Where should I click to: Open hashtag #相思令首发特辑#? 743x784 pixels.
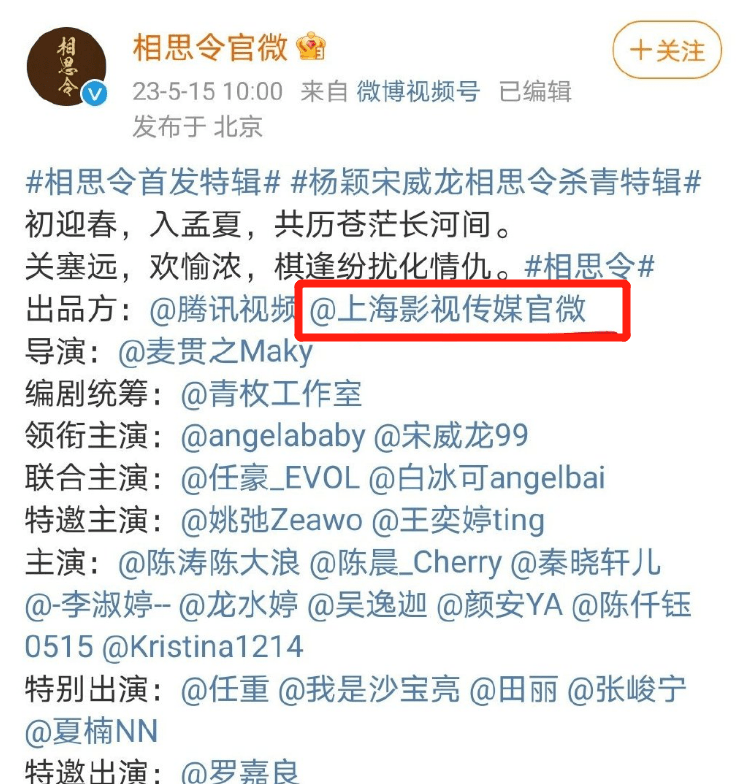click(x=152, y=183)
